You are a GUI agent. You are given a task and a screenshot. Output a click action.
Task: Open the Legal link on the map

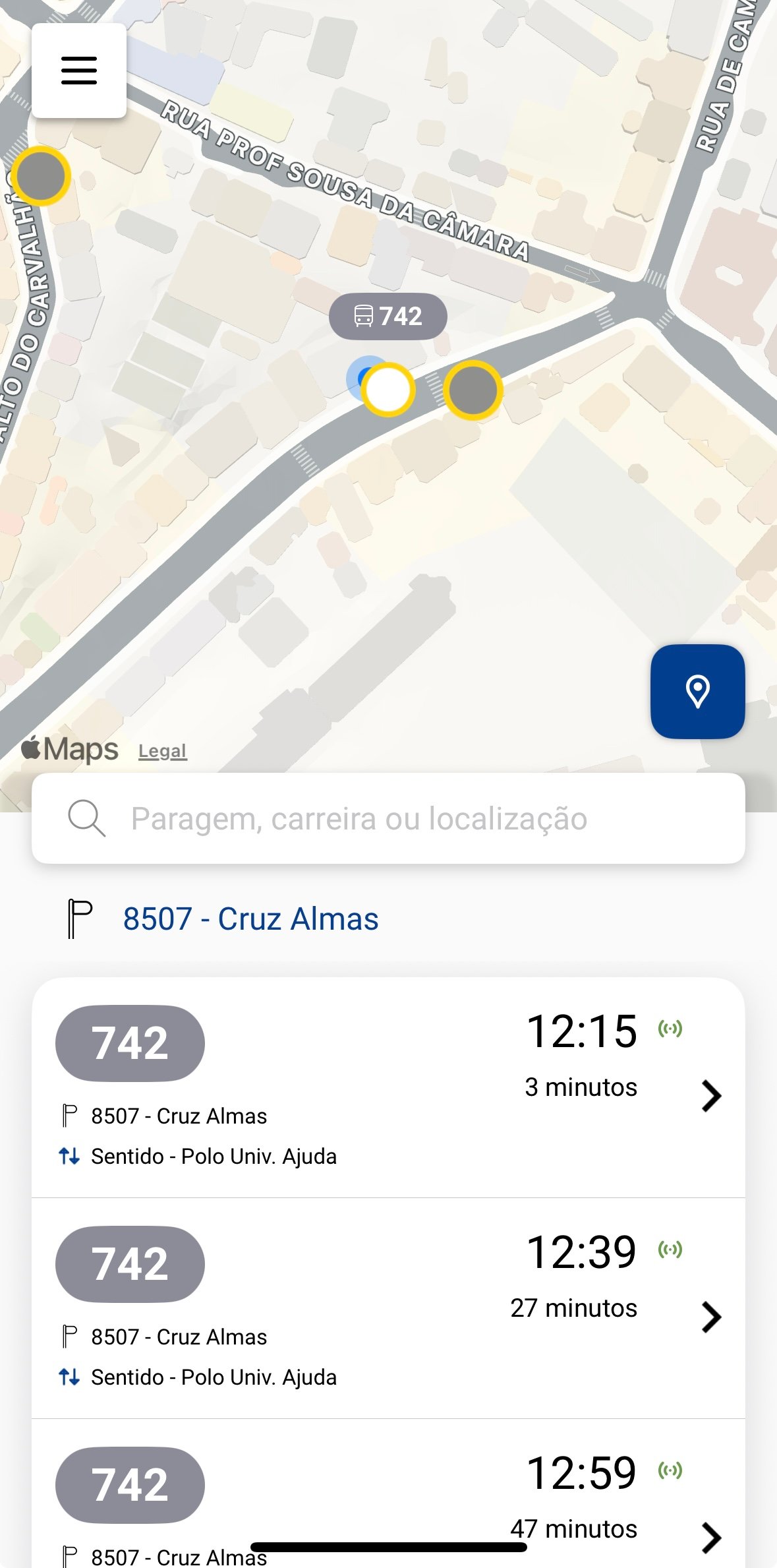click(x=162, y=751)
